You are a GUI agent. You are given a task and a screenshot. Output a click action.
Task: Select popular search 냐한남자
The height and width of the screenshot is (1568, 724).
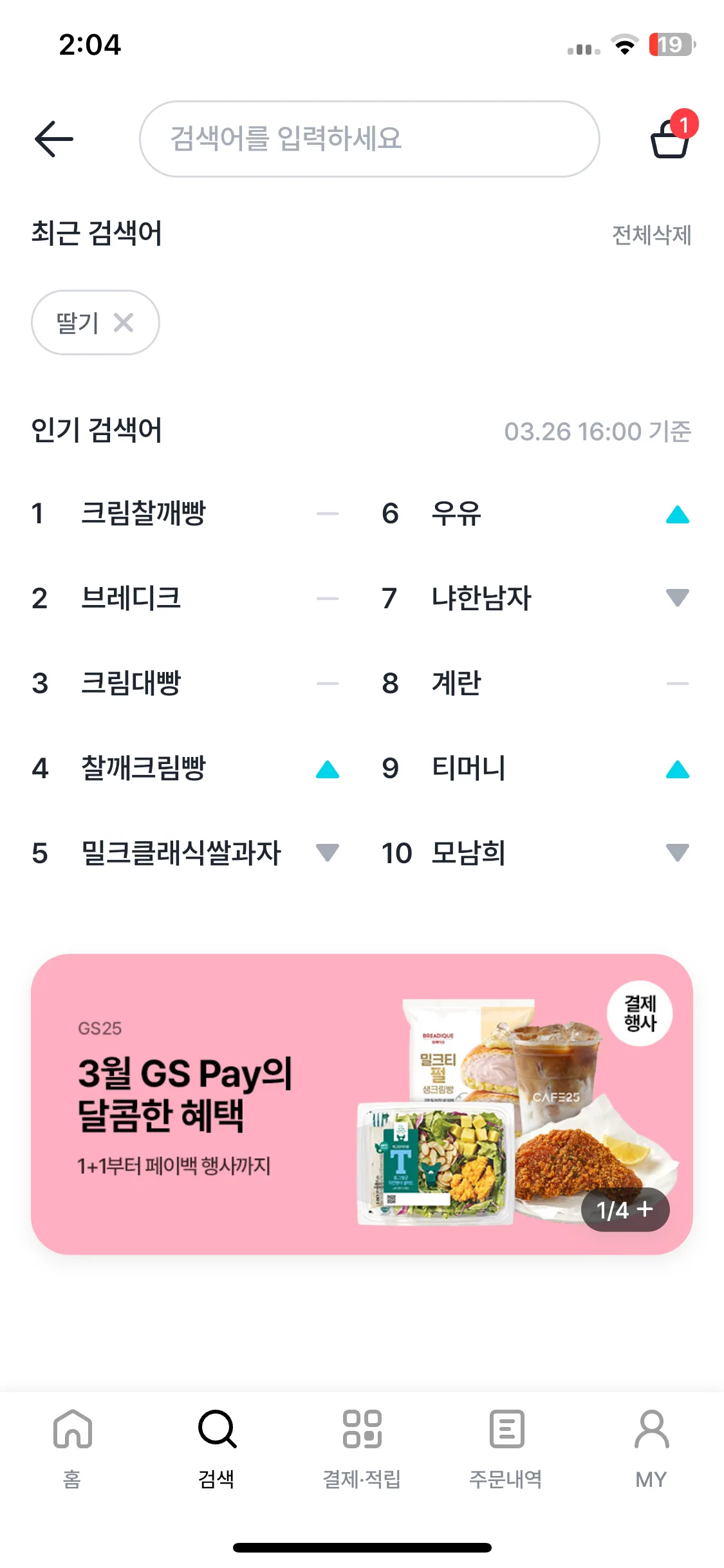[481, 598]
